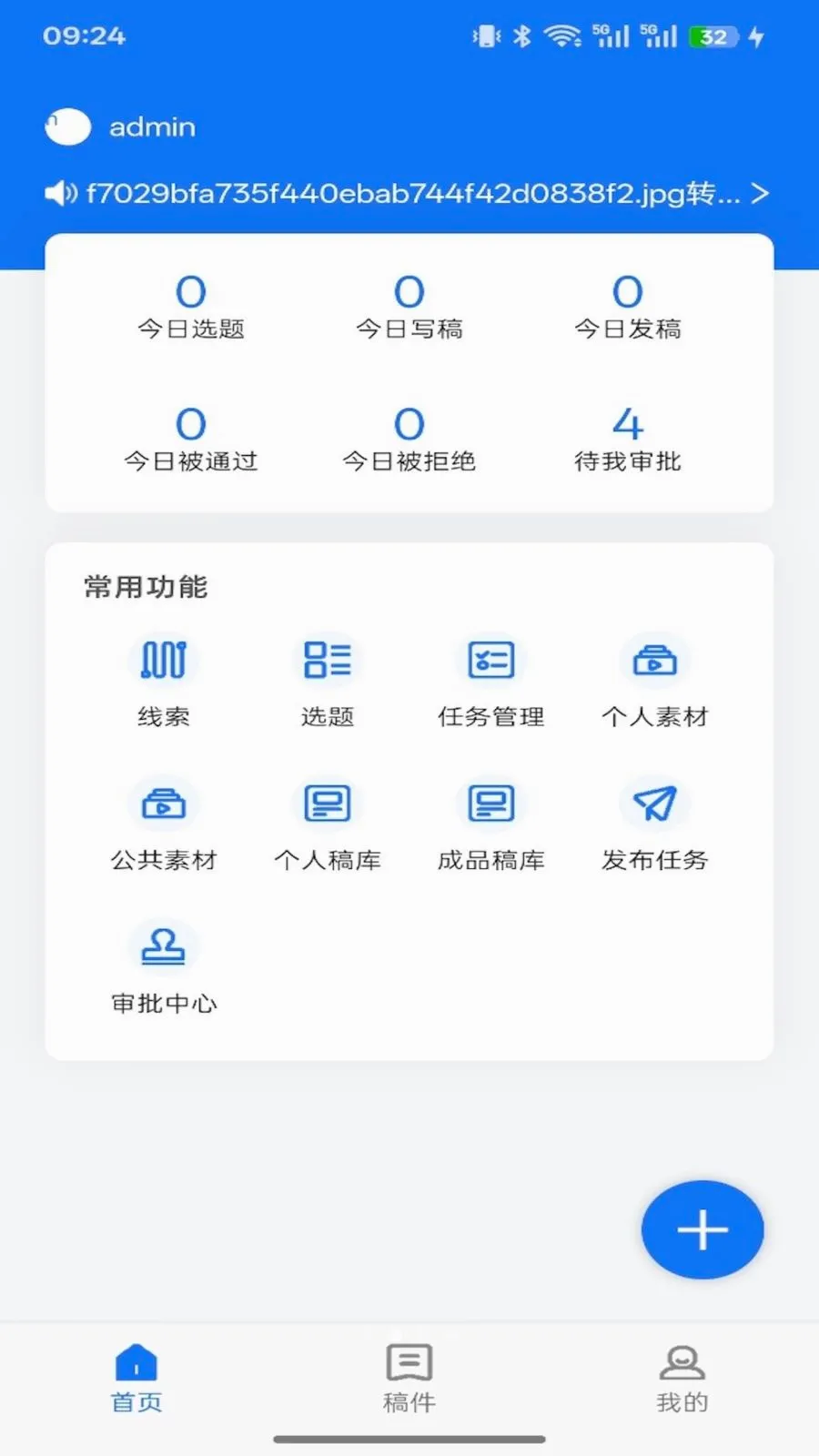
Task: Open 个人稿库
Action: (328, 824)
